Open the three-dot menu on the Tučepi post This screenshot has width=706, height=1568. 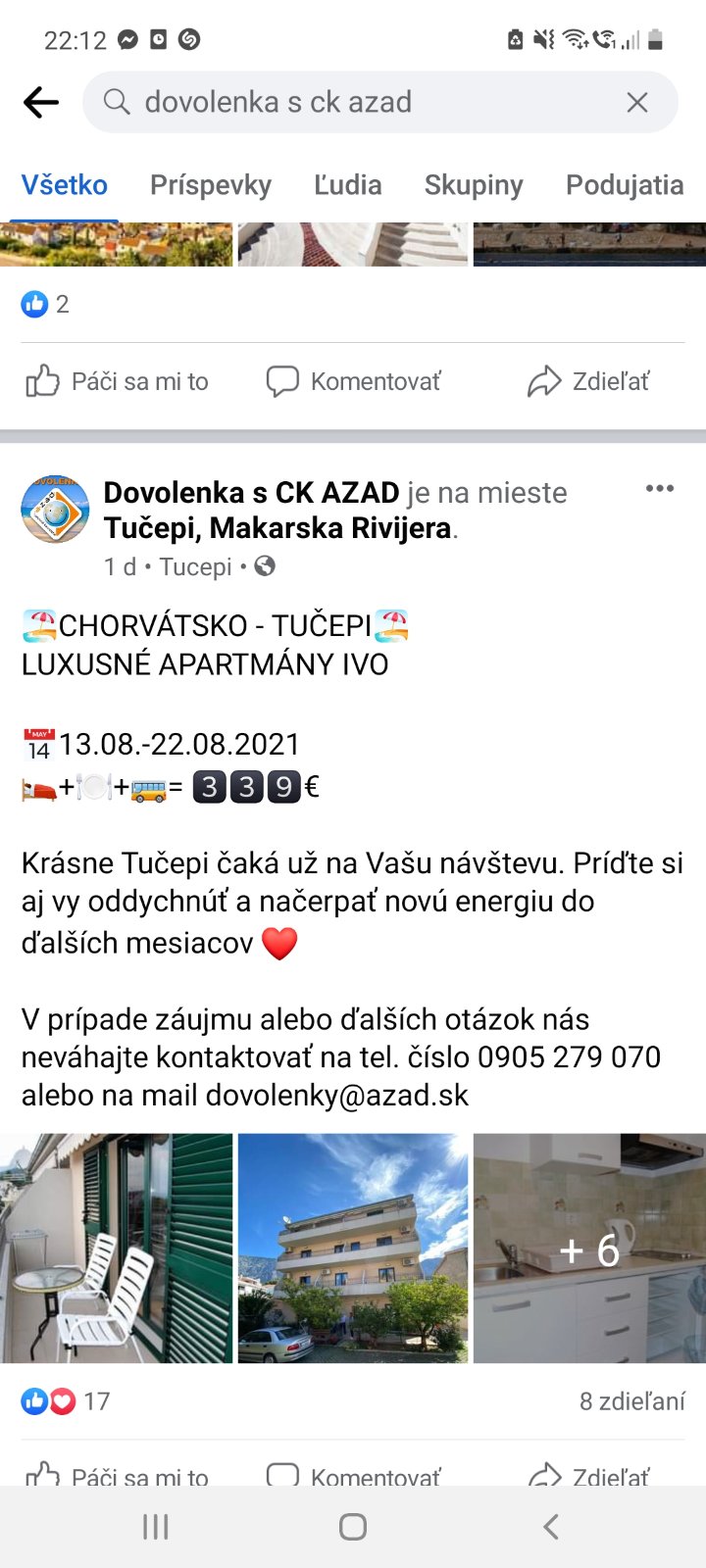[x=660, y=488]
